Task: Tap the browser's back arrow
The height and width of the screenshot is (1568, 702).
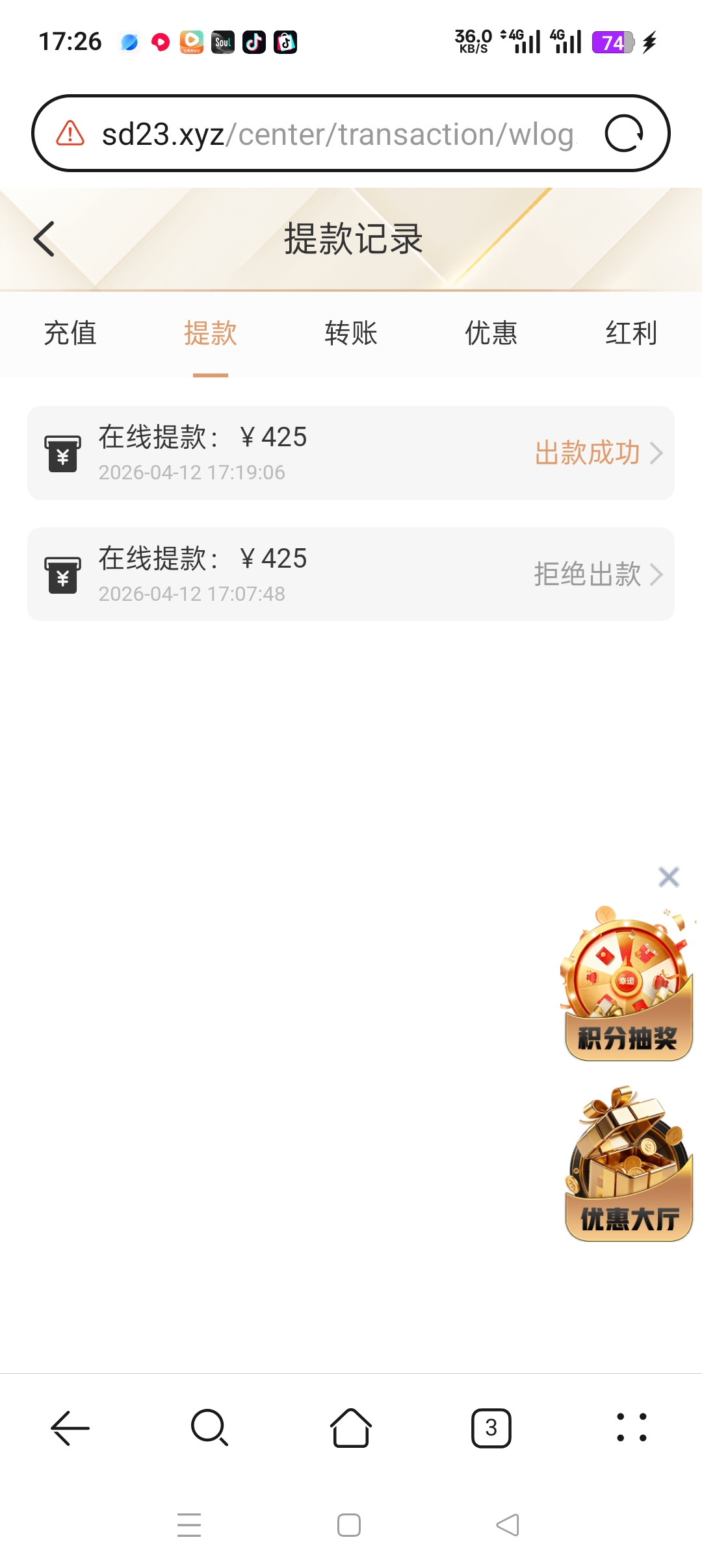Action: 70,1428
